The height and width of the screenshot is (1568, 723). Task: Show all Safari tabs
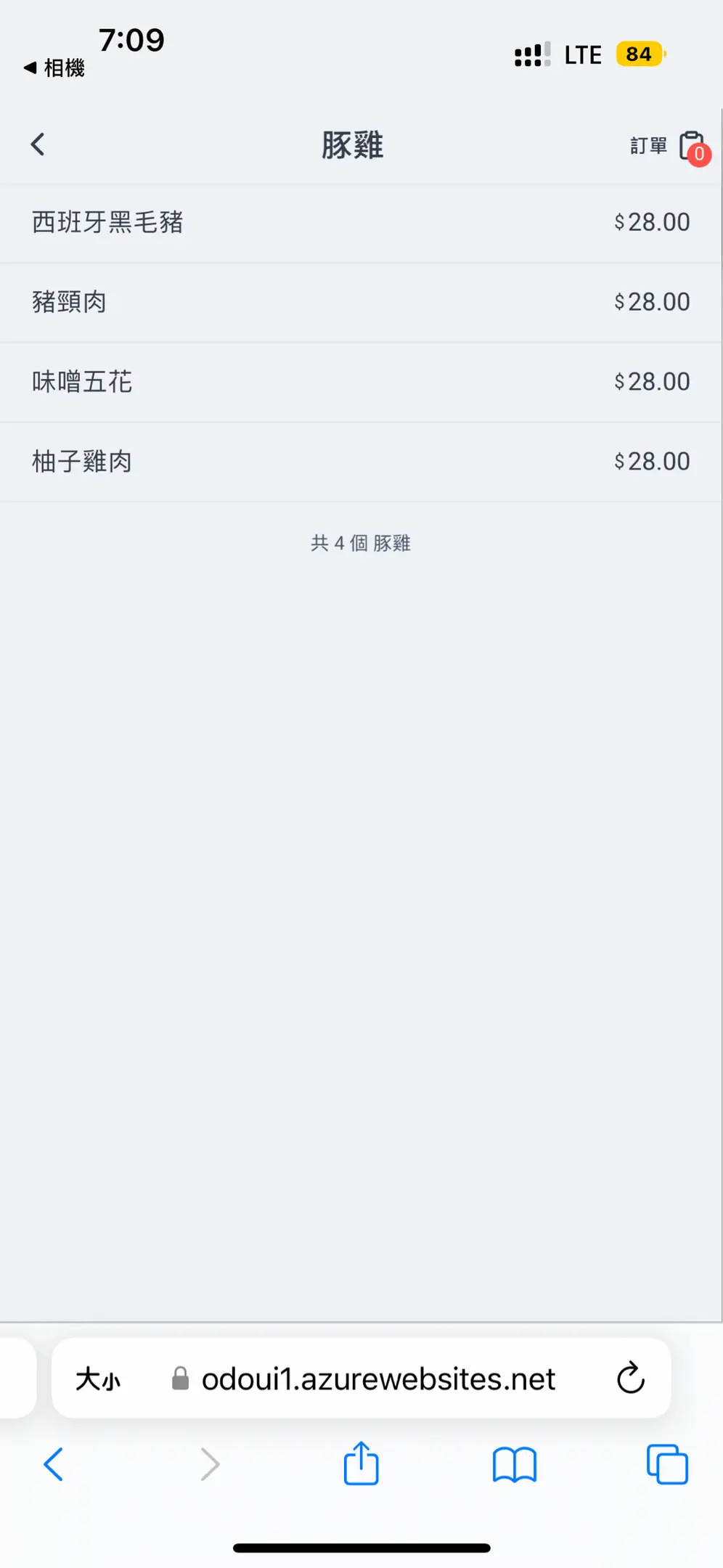coord(666,1464)
